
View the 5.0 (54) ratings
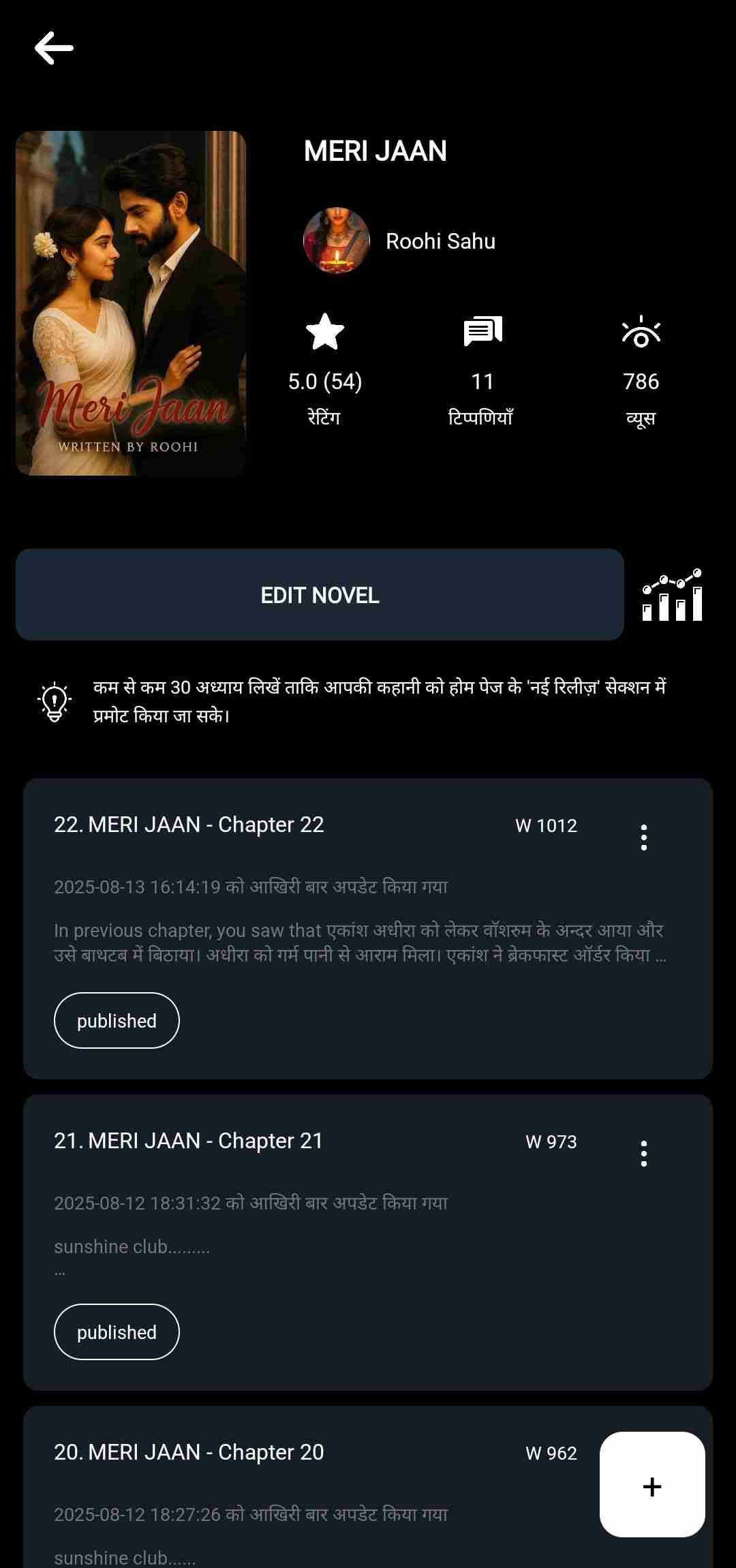click(x=325, y=368)
